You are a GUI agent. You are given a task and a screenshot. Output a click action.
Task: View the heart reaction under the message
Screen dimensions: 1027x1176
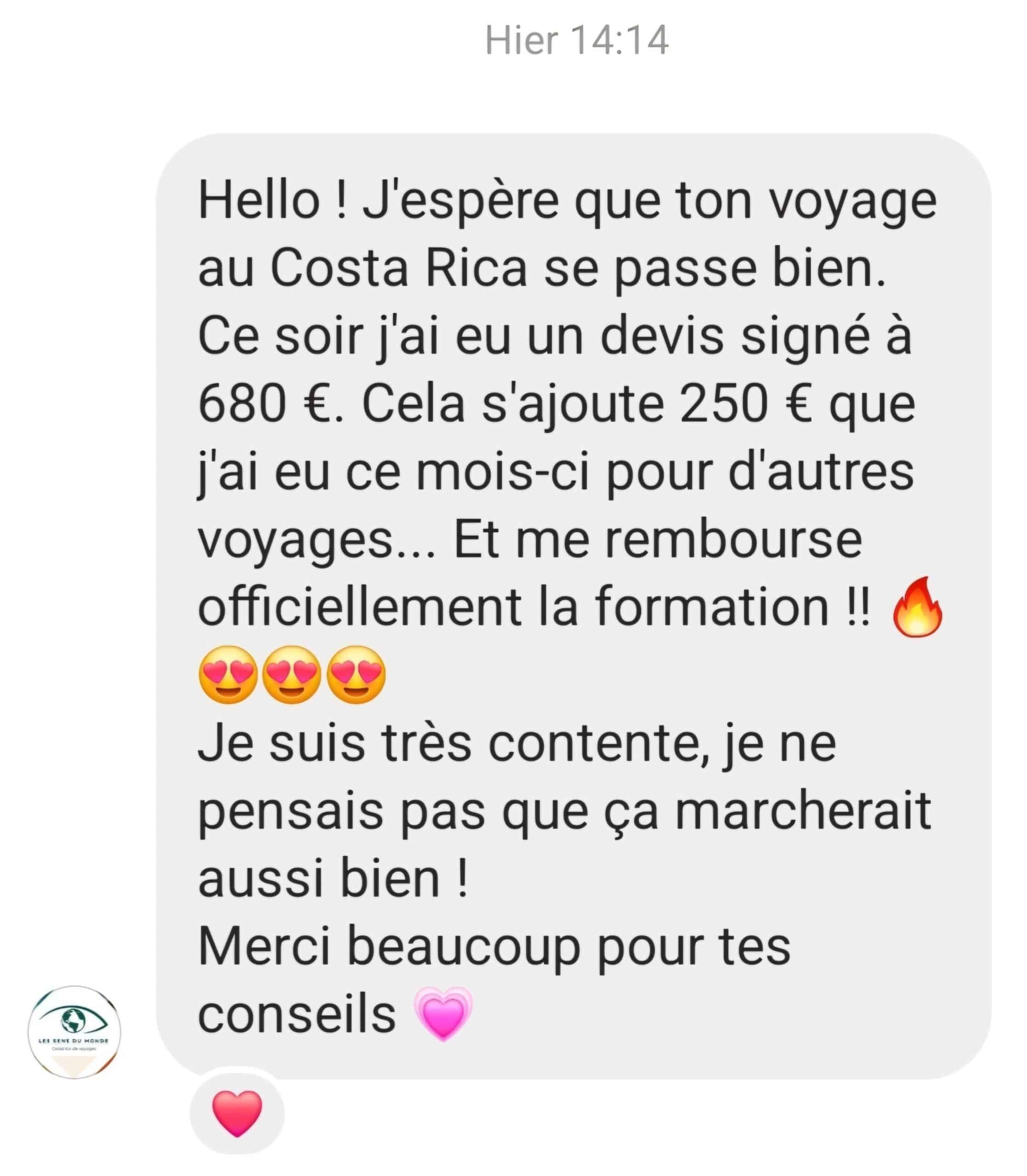pos(237,1113)
